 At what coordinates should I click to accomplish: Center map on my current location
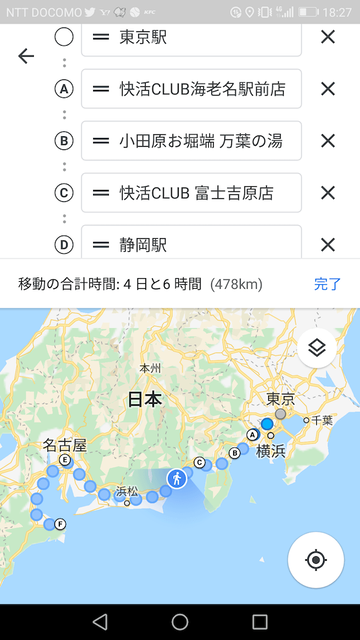coord(316,560)
